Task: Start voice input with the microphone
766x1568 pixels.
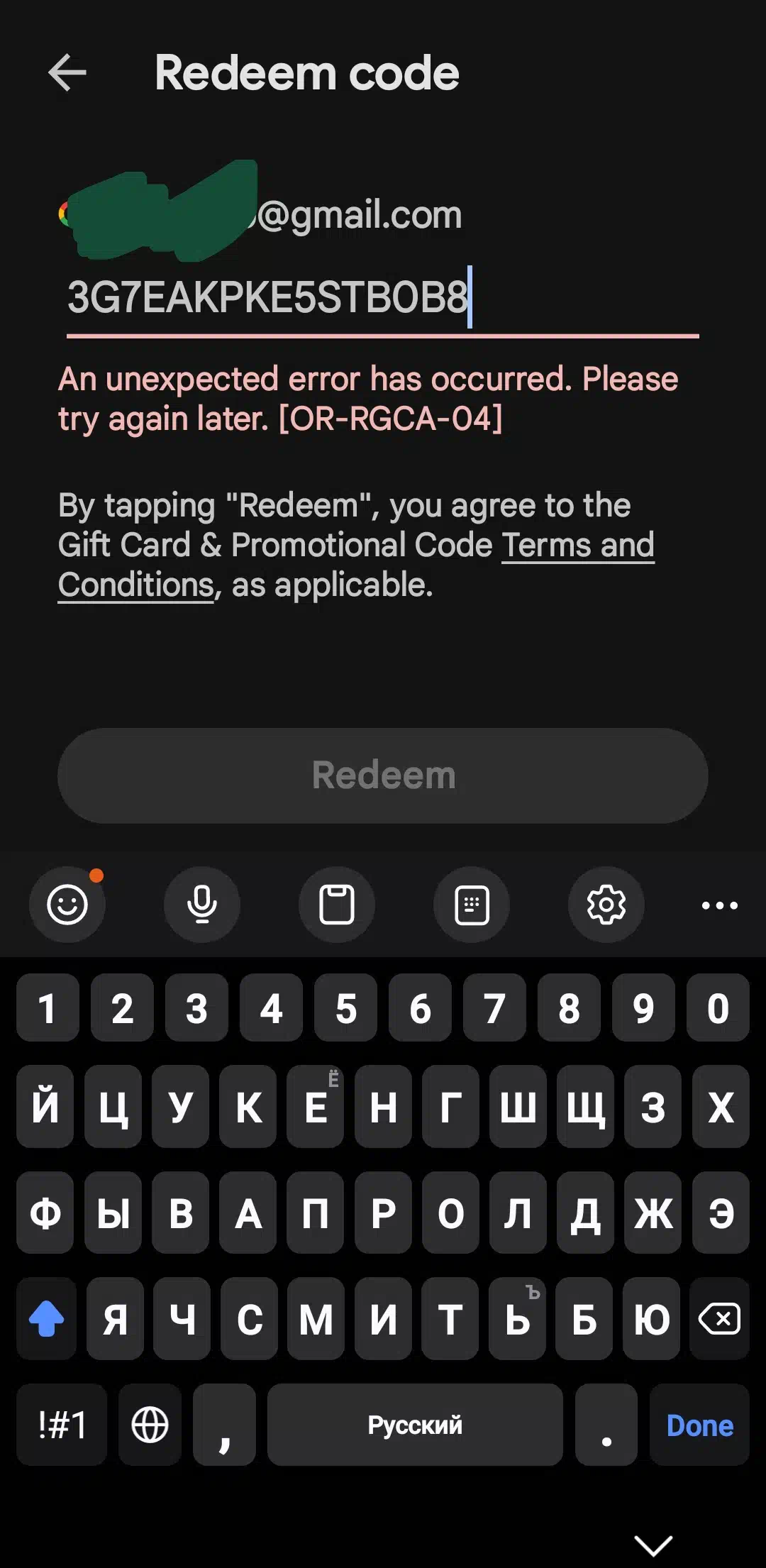Action: click(x=202, y=905)
